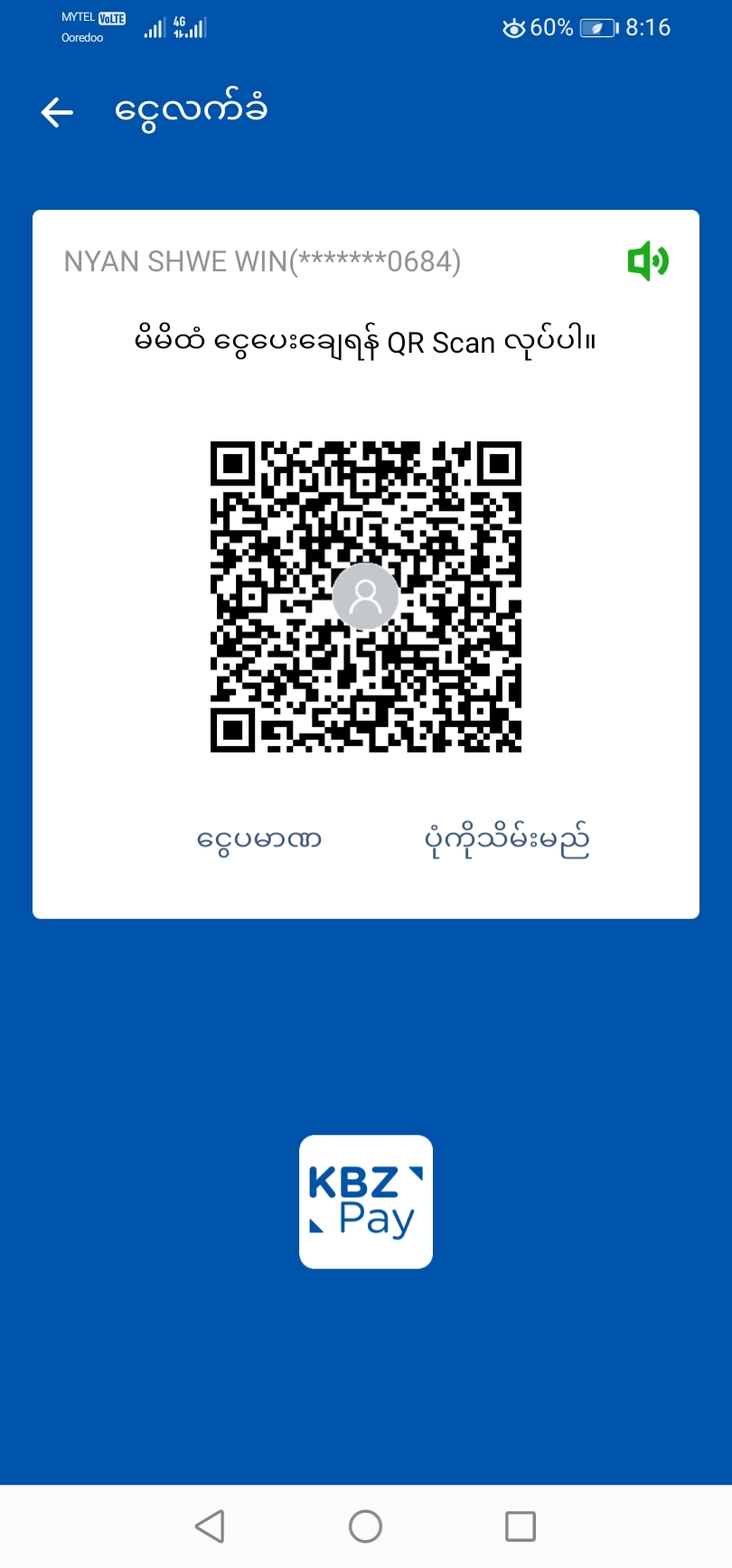This screenshot has height=1568, width=732.
Task: Tap ပုံကိုသိမ်းမည် to save the QR image
Action: click(x=507, y=840)
